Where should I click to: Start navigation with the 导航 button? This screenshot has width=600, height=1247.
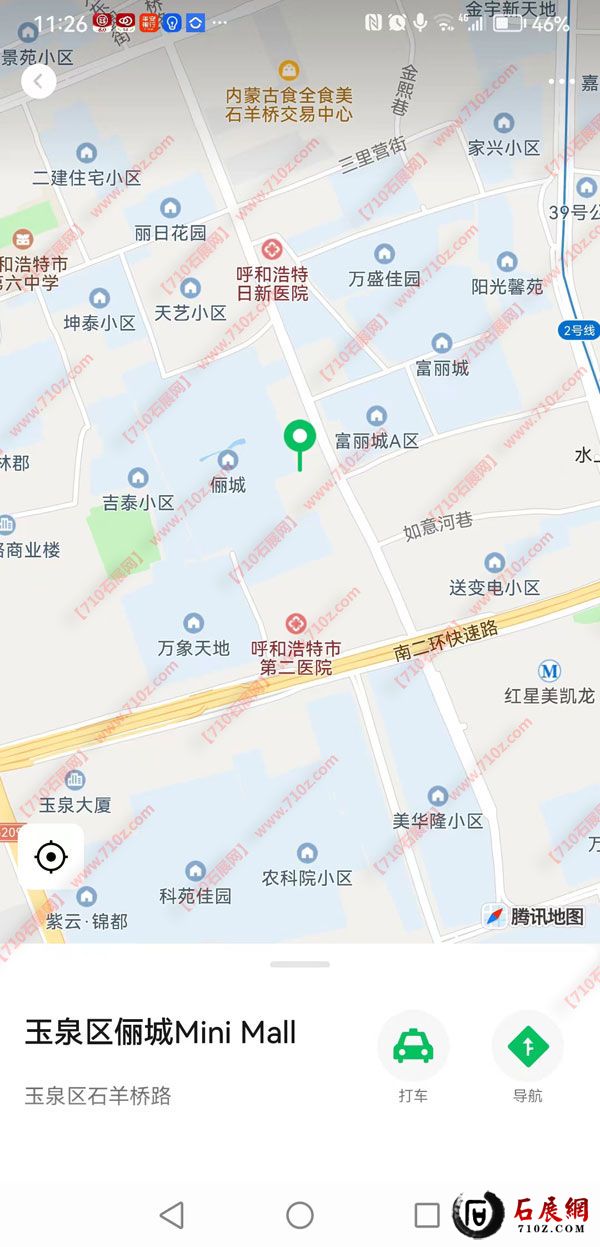[527, 1046]
